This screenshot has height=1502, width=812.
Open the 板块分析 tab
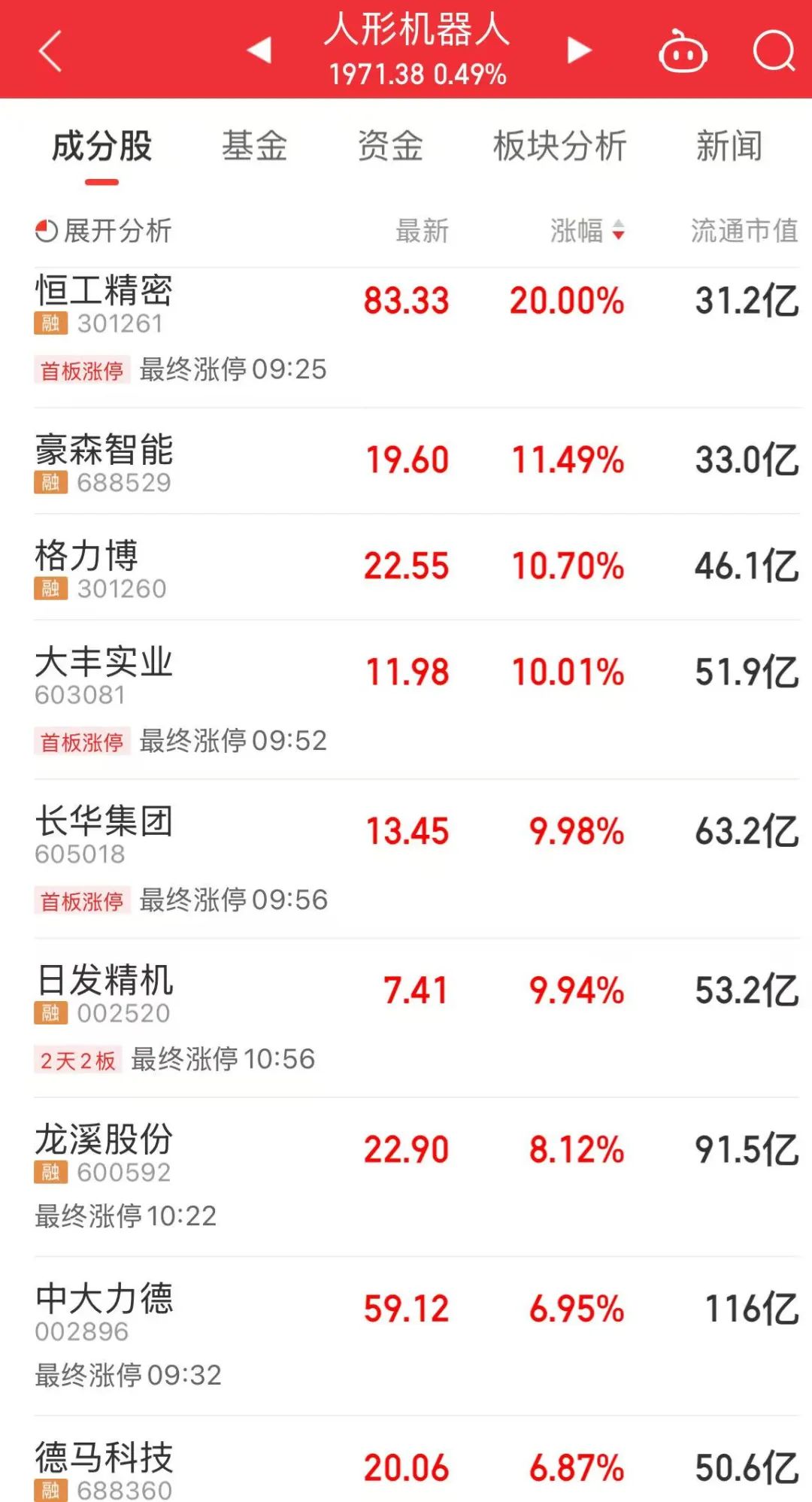click(559, 147)
